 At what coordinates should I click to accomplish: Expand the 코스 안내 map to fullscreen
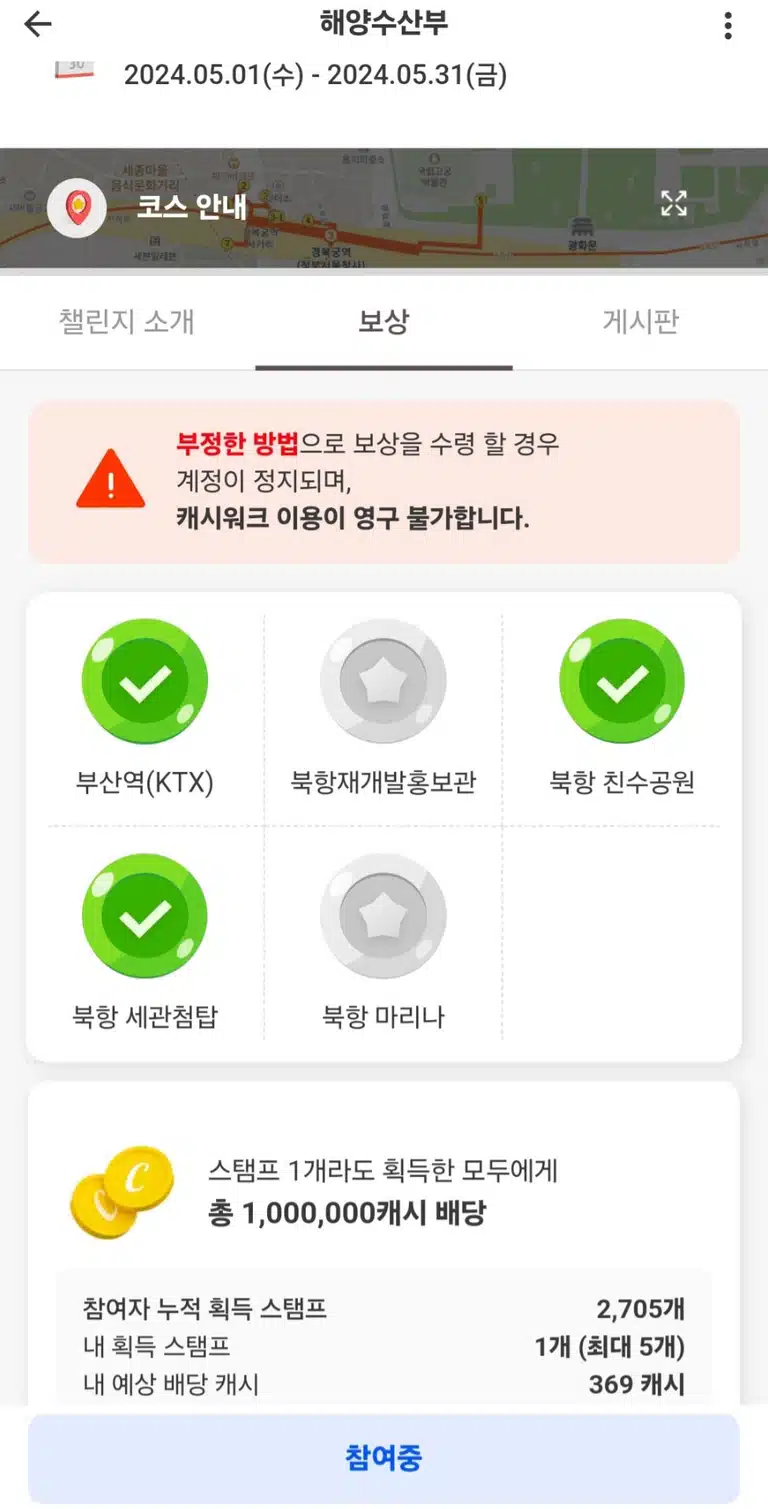tap(674, 204)
